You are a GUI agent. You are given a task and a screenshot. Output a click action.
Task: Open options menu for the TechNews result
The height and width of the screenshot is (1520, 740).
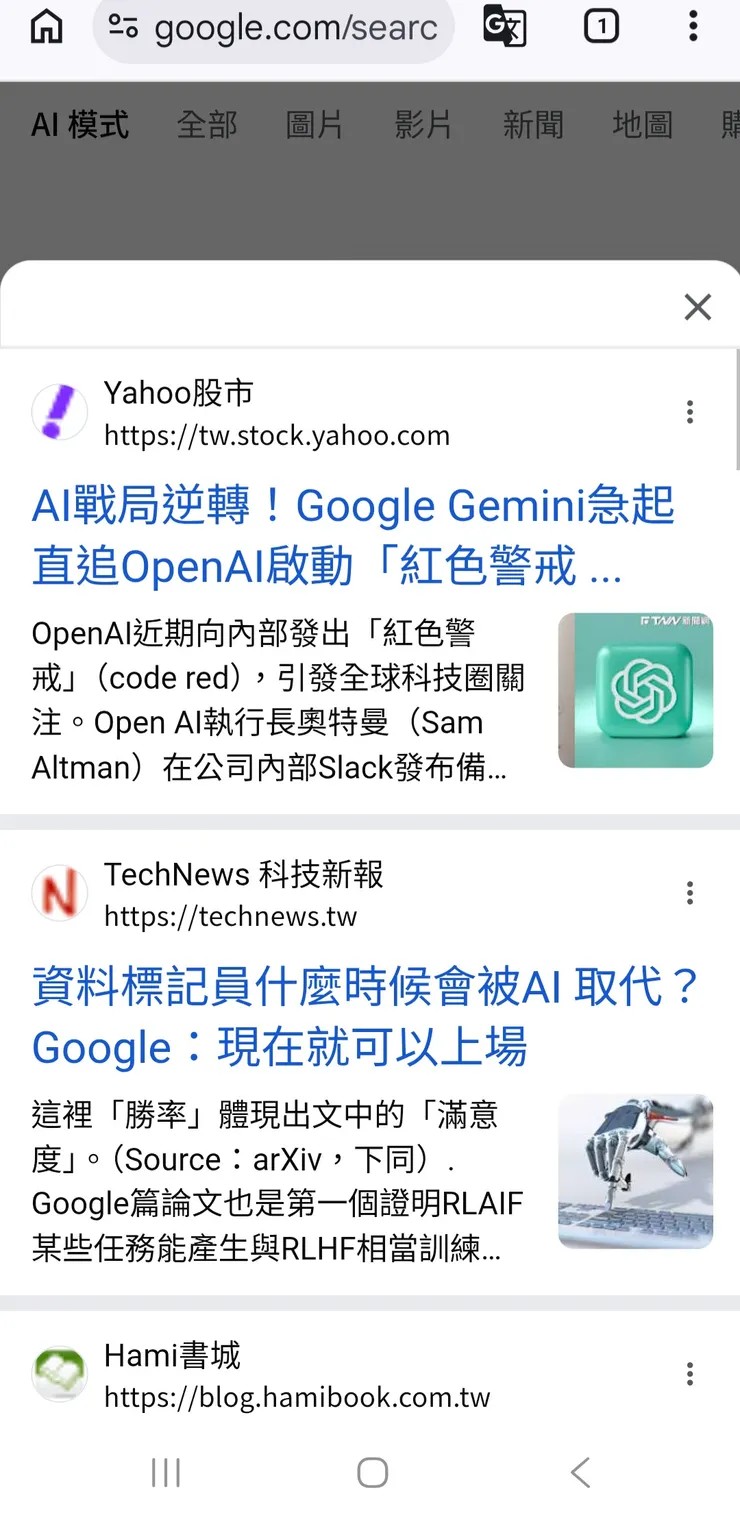click(689, 893)
